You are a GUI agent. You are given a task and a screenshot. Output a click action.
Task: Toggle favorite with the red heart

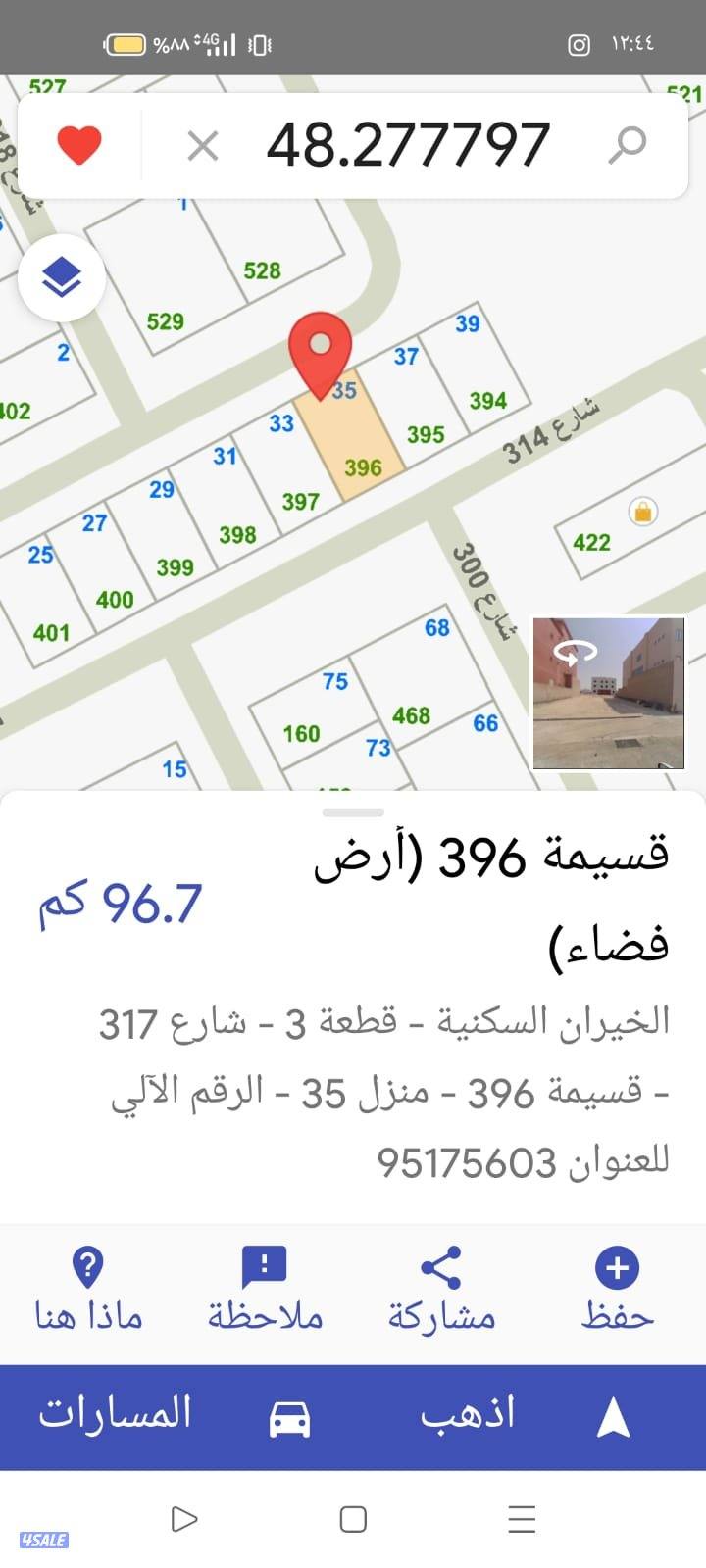pyautogui.click(x=82, y=142)
